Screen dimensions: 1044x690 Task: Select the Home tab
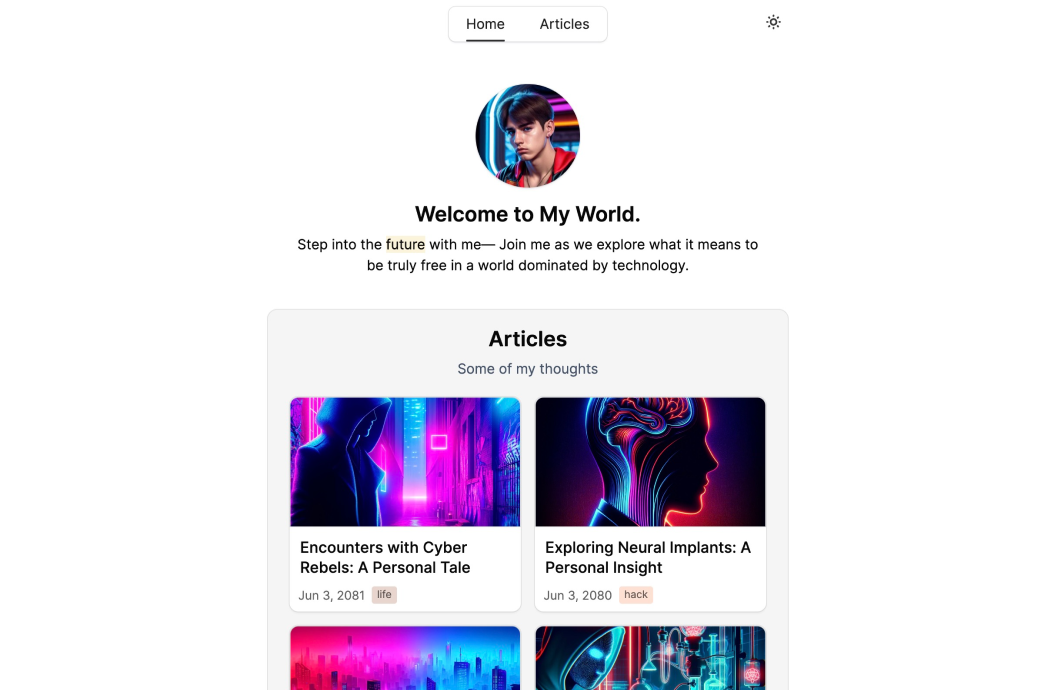coord(485,24)
